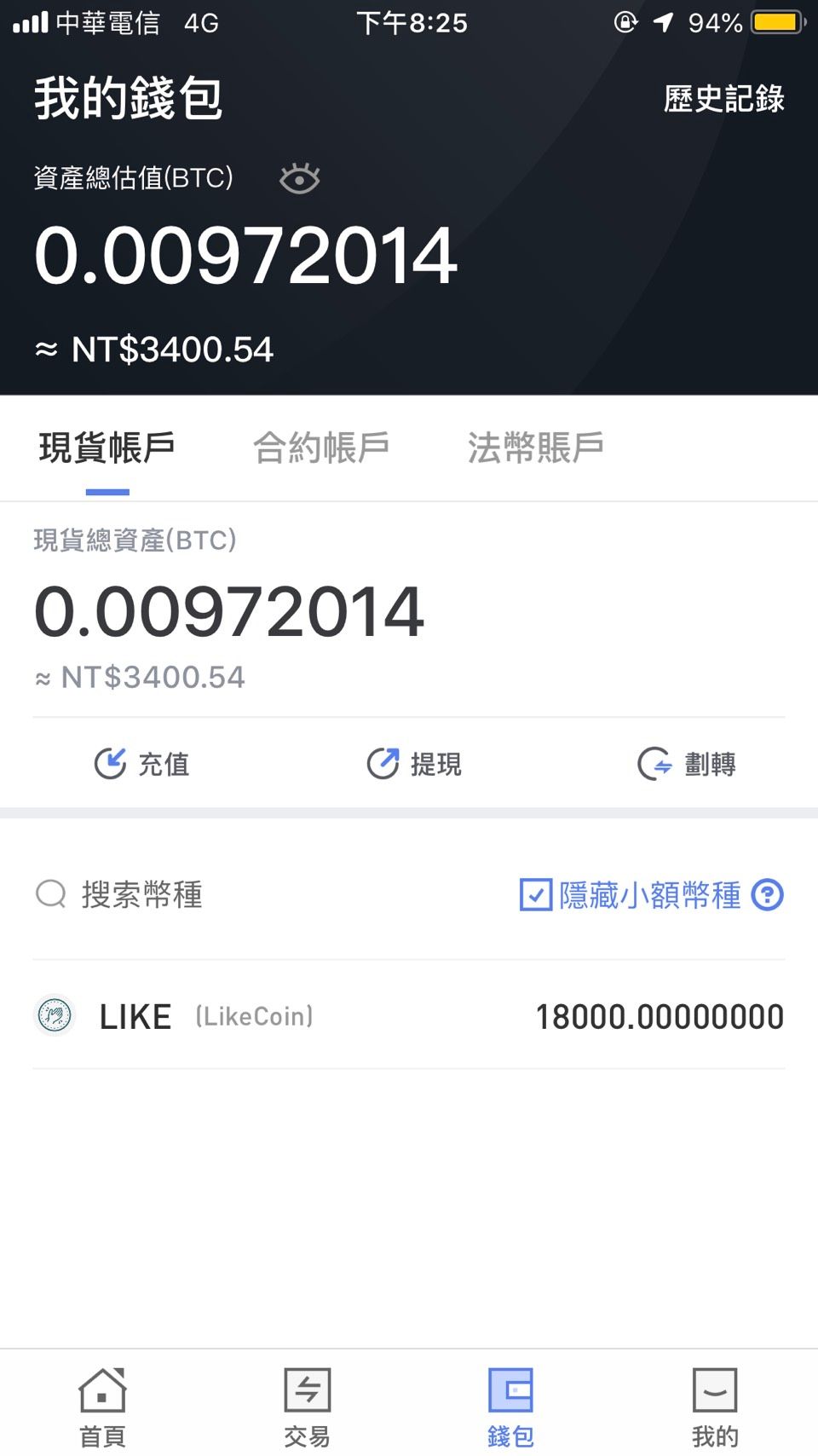Image resolution: width=818 pixels, height=1456 pixels.
Task: Toggle asset value visibility eye icon
Action: [x=299, y=179]
